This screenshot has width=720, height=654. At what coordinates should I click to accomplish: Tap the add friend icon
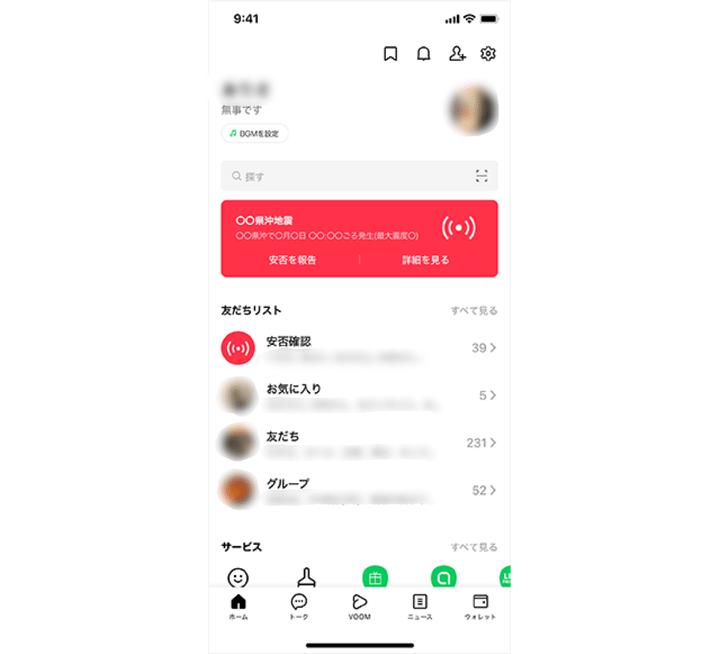[457, 54]
